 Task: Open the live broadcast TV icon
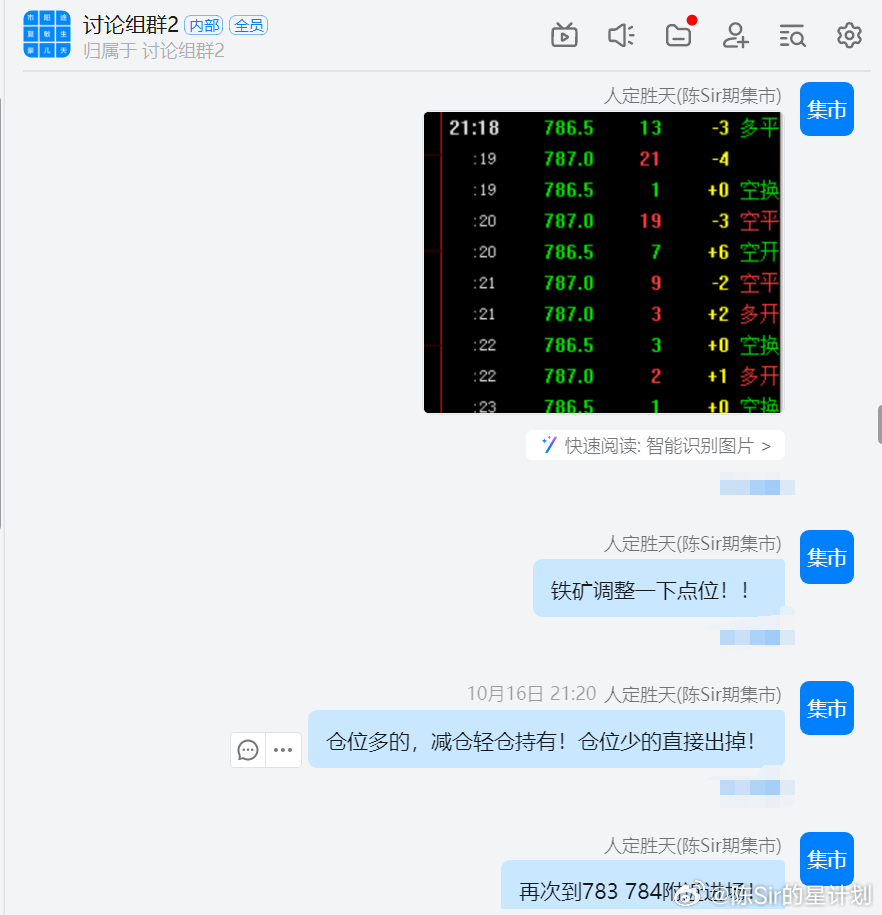click(x=564, y=36)
